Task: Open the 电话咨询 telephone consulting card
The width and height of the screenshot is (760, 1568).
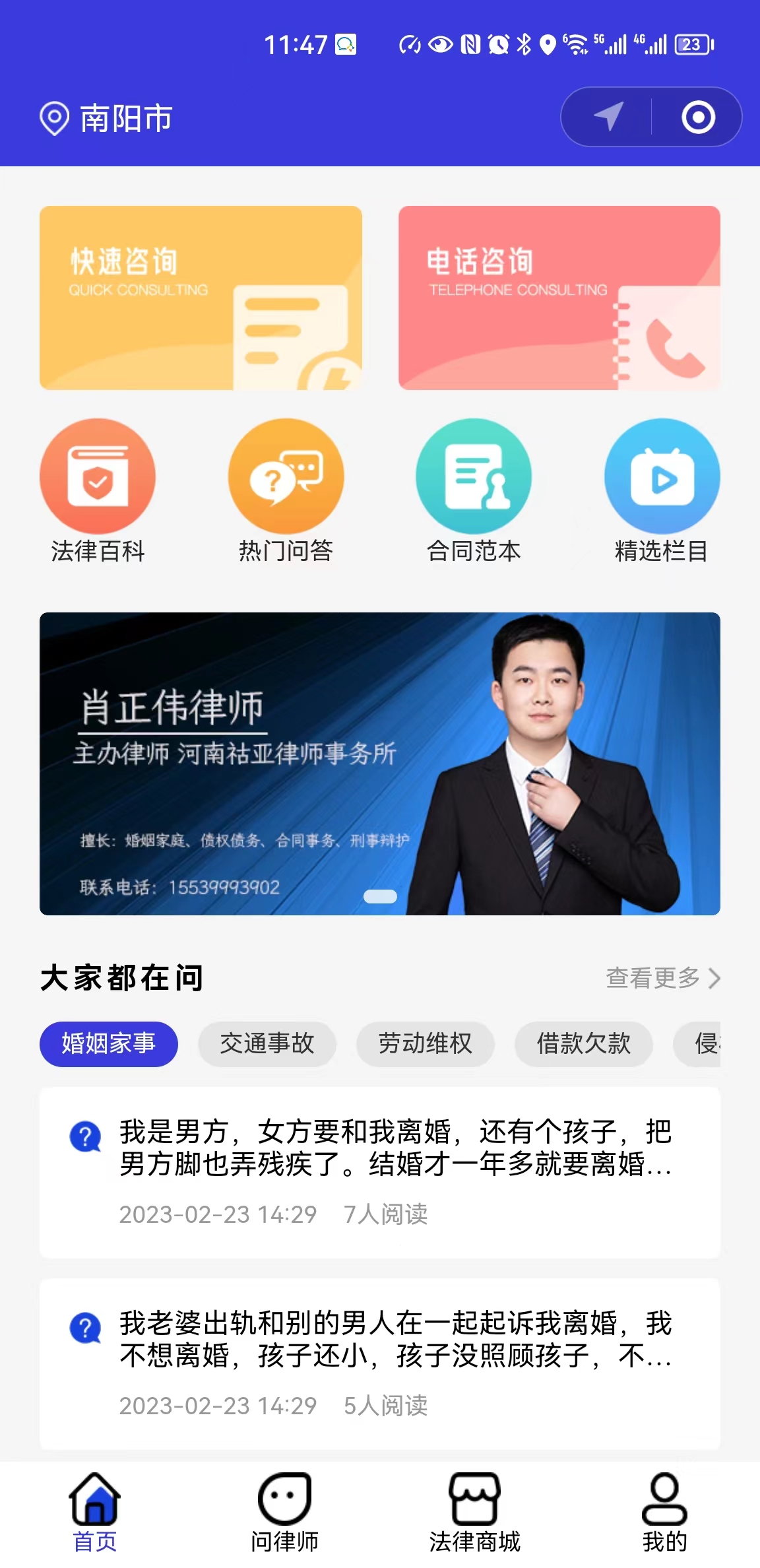Action: tap(559, 298)
